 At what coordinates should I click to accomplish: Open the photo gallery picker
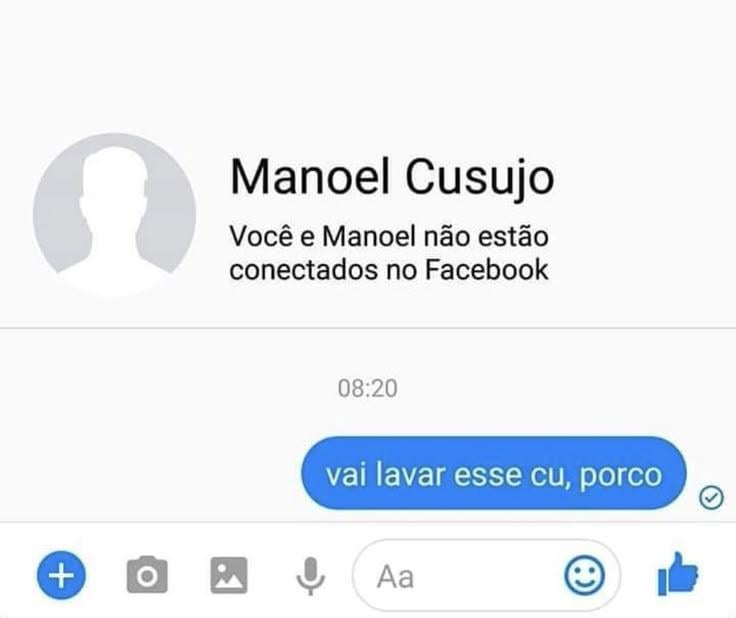tap(229, 575)
